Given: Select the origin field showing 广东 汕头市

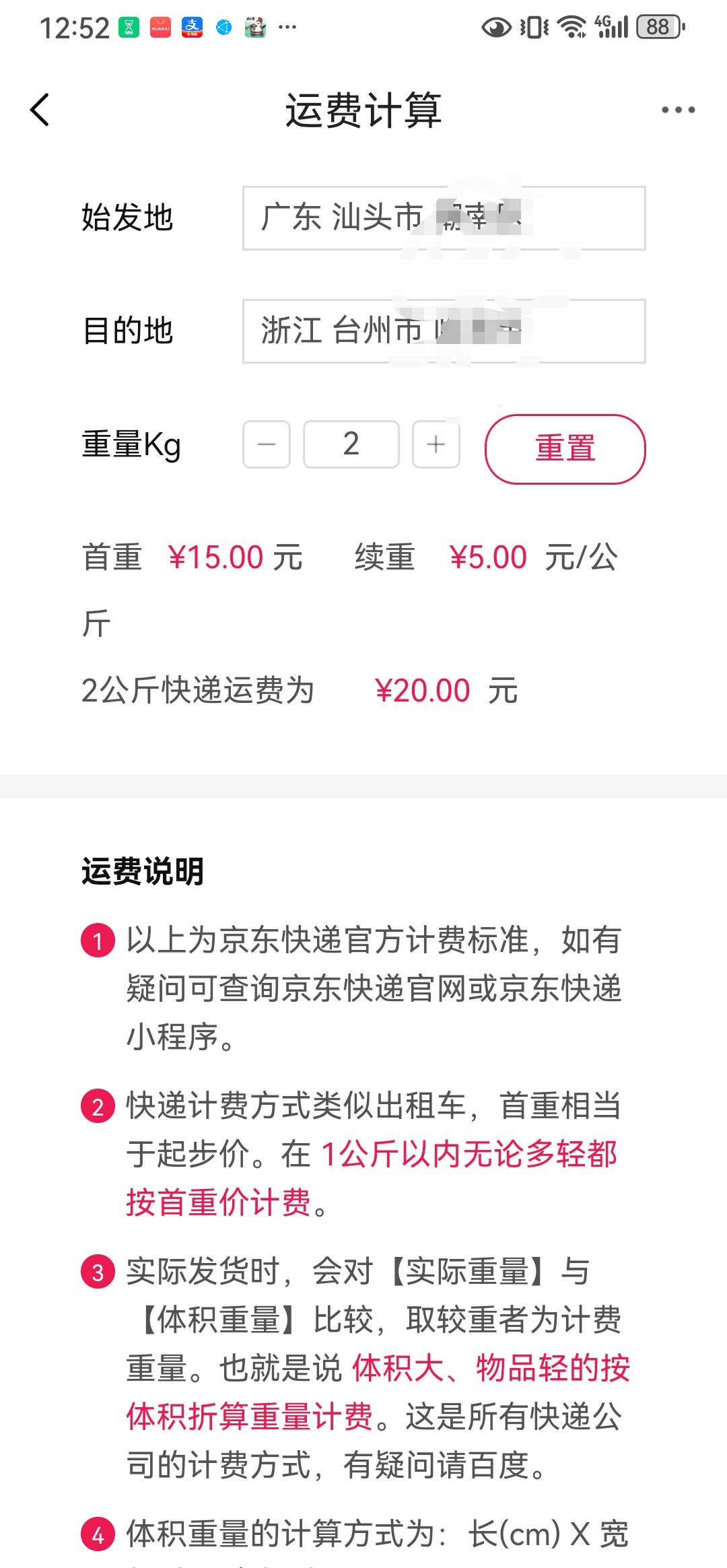Looking at the screenshot, I should click(x=444, y=218).
